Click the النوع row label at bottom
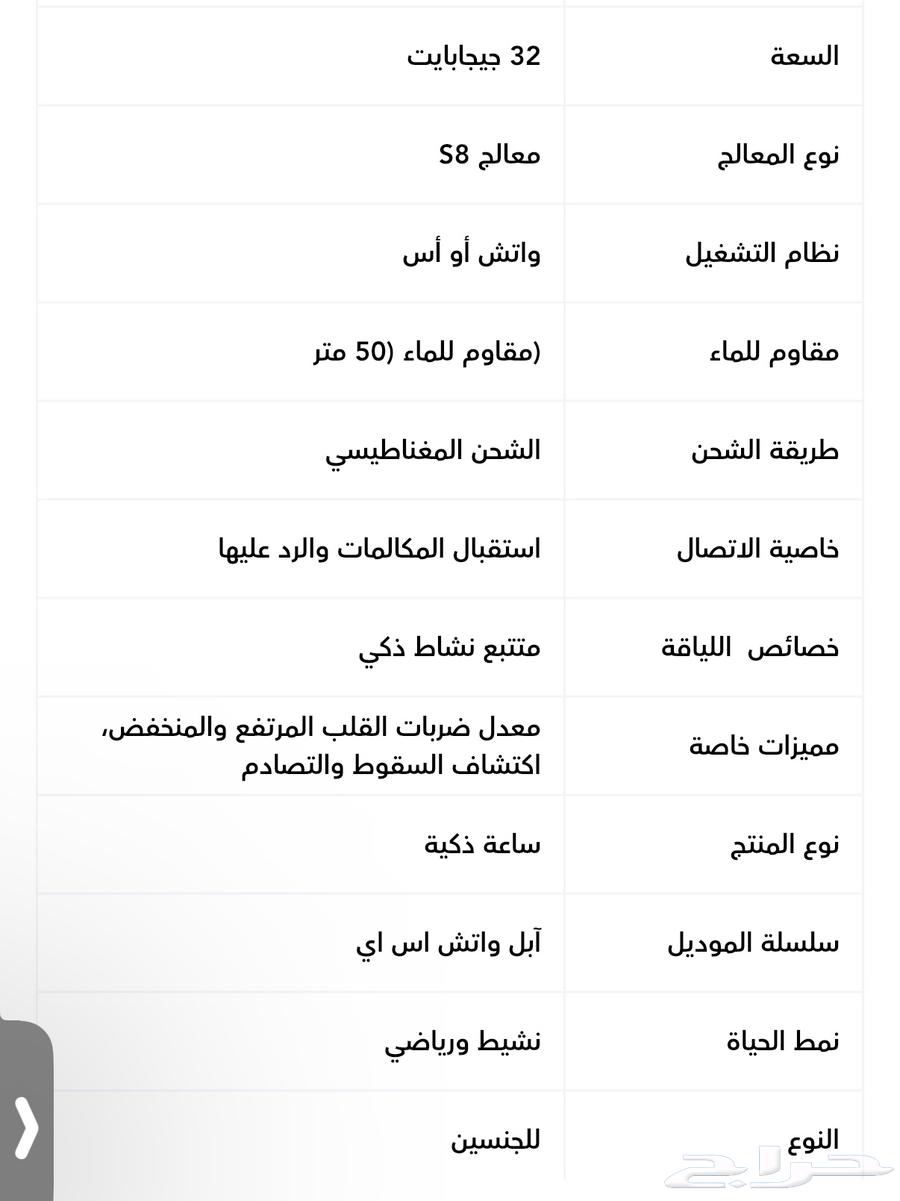Viewport: 900px width, 1201px height. click(x=814, y=1138)
